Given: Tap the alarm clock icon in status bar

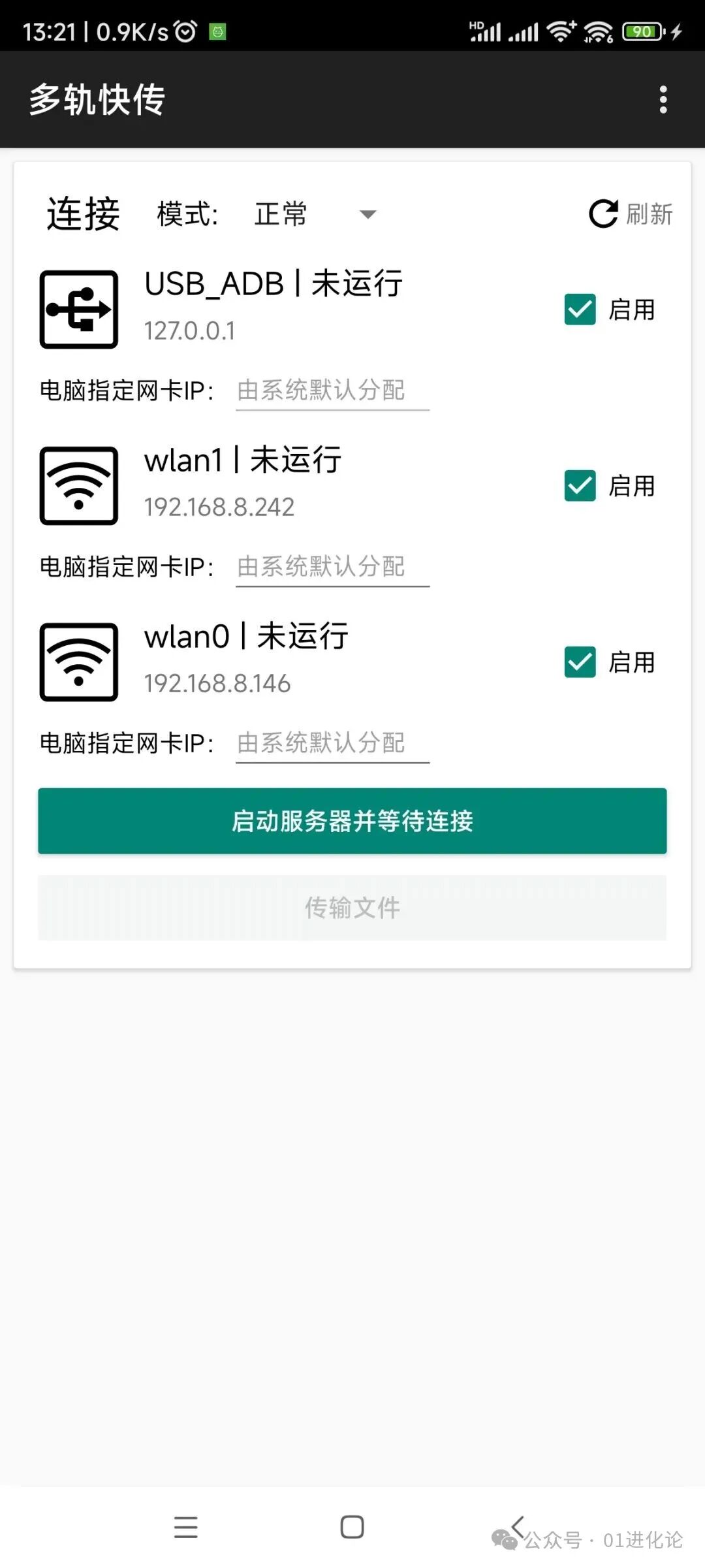Looking at the screenshot, I should tap(186, 29).
